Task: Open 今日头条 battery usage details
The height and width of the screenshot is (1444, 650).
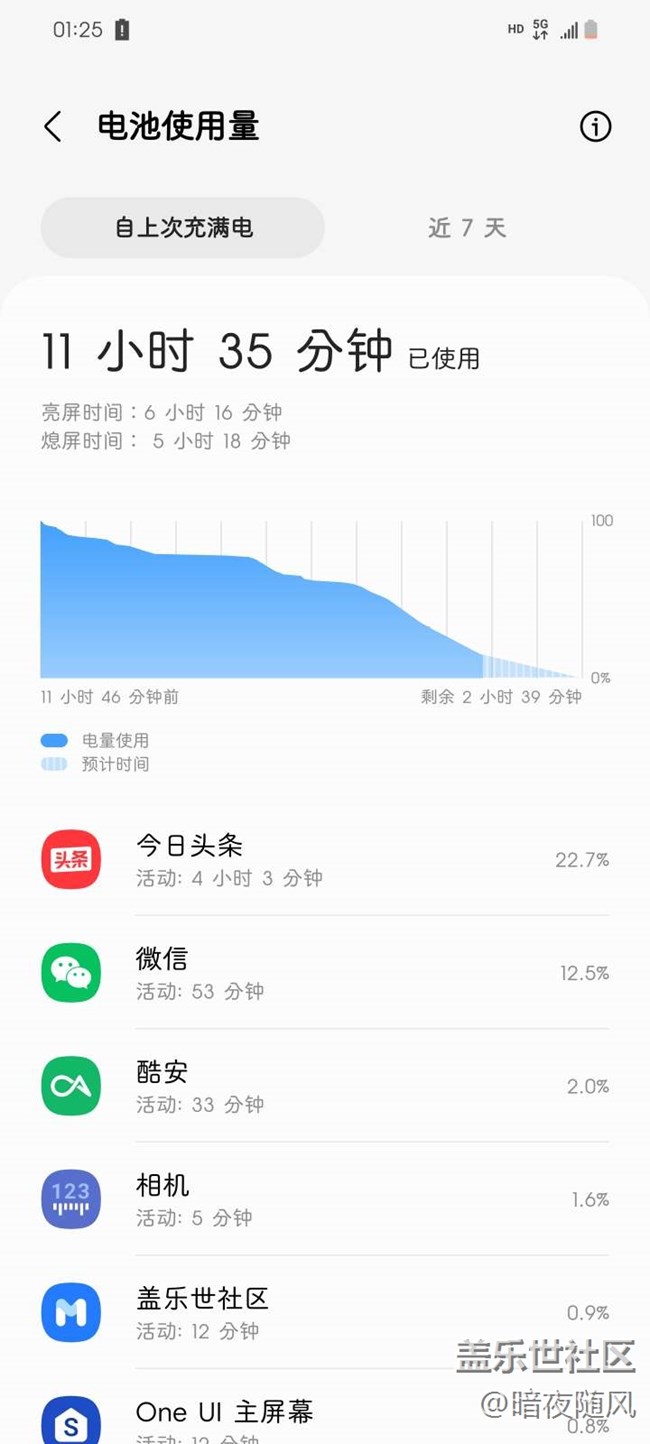Action: 325,860
